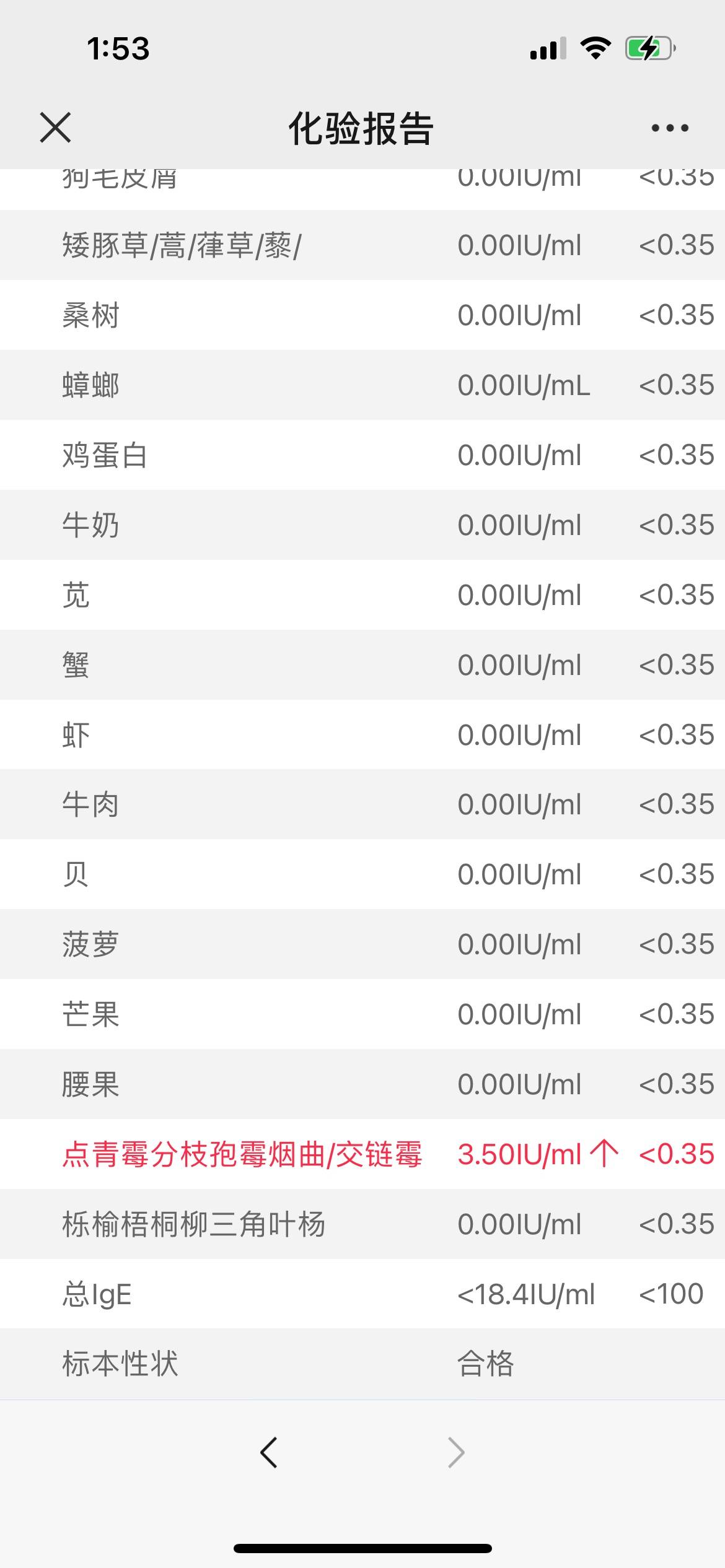725x1568 pixels.
Task: Tap the forward navigation arrow
Action: [456, 1453]
